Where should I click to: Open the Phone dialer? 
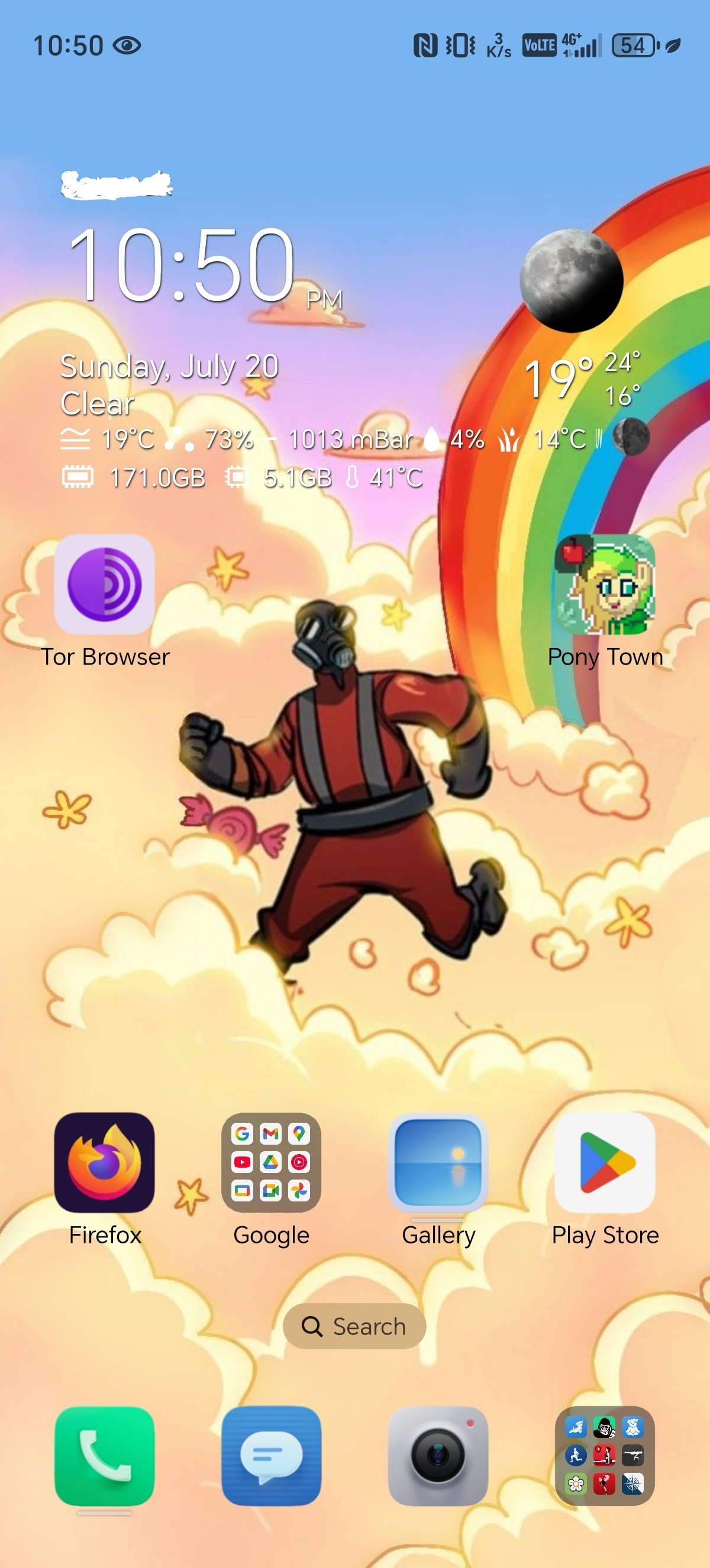[x=105, y=1456]
